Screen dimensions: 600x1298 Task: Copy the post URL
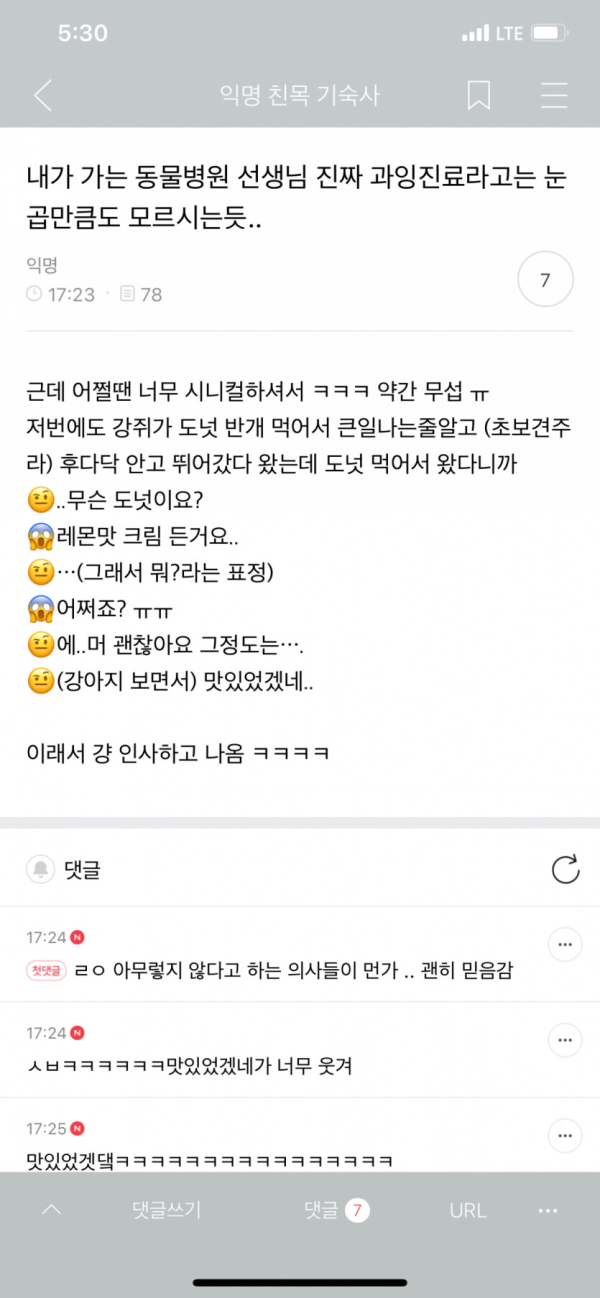[x=467, y=1210]
